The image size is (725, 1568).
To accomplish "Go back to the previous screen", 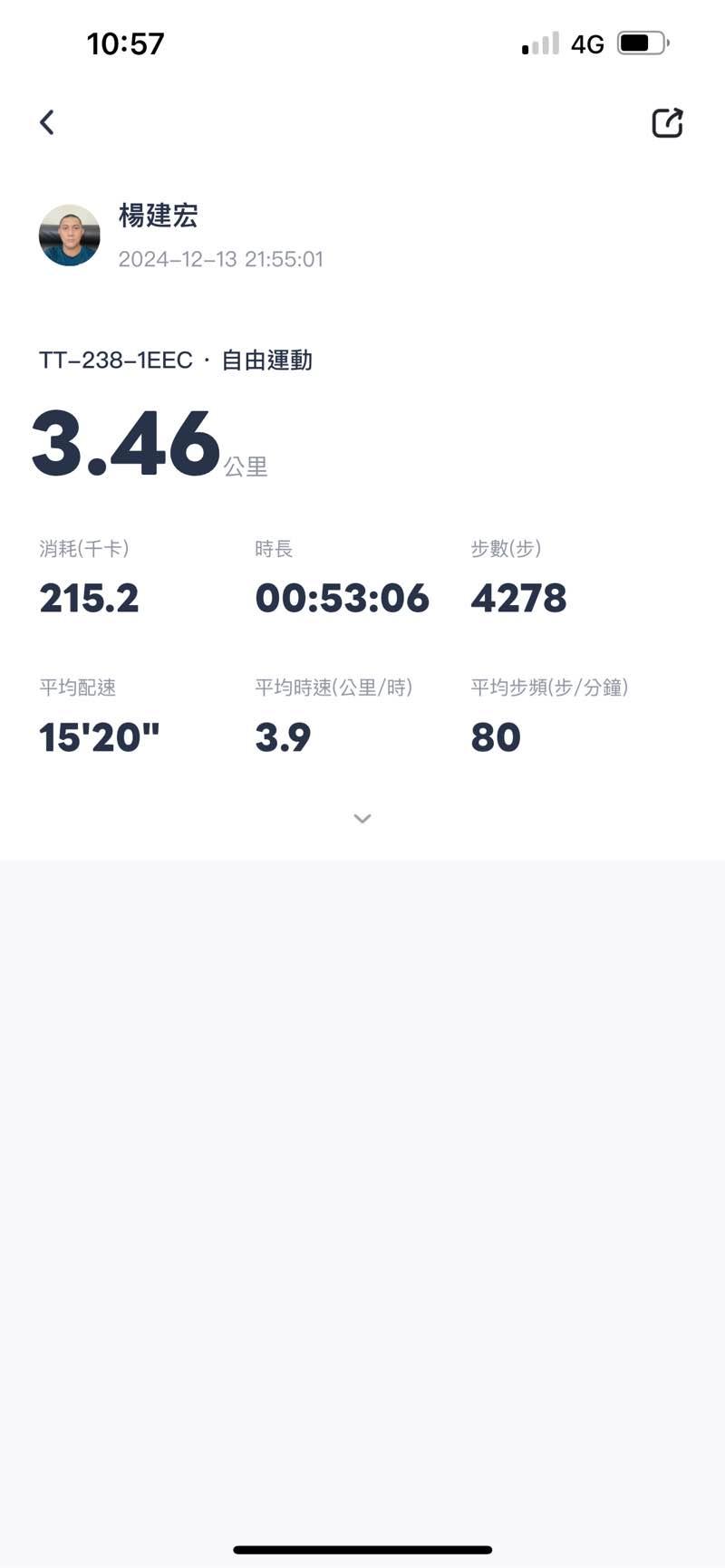I will (47, 122).
